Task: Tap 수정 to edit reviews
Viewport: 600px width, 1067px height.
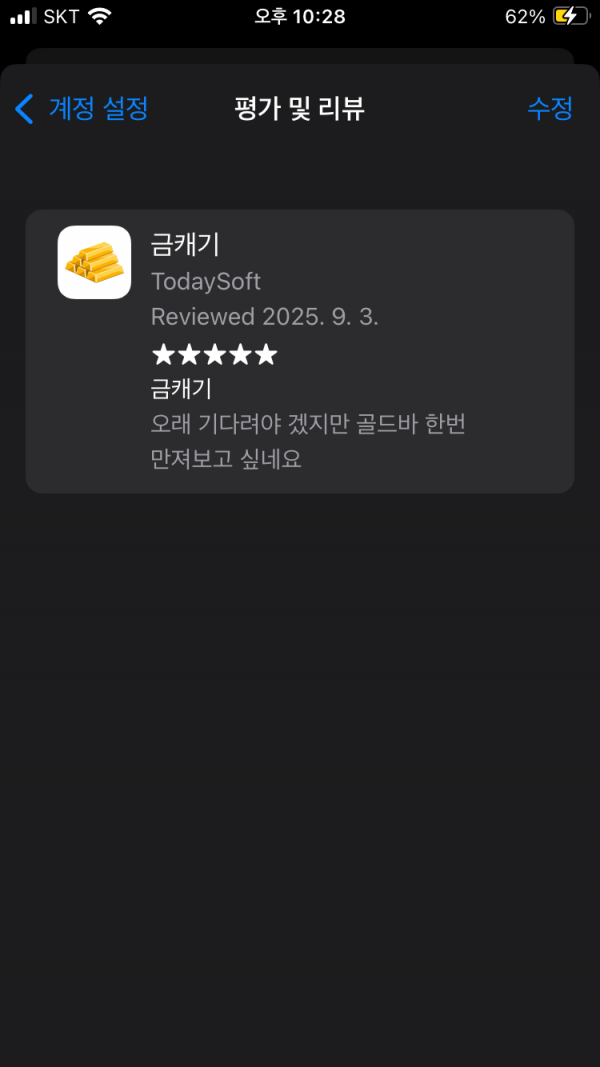Action: (550, 108)
